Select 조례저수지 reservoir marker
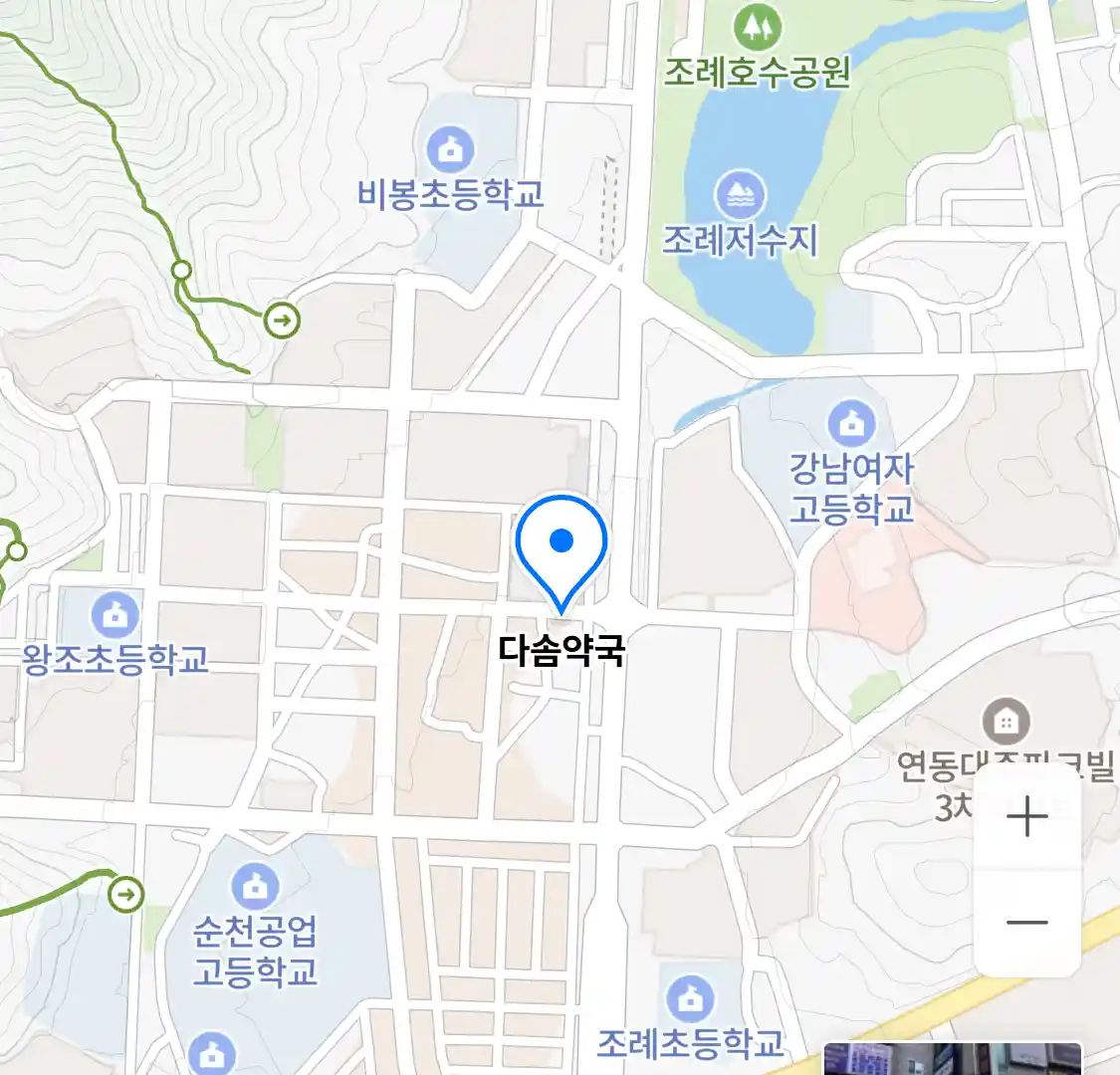Screen dimensions: 1120x1075 (x=740, y=195)
